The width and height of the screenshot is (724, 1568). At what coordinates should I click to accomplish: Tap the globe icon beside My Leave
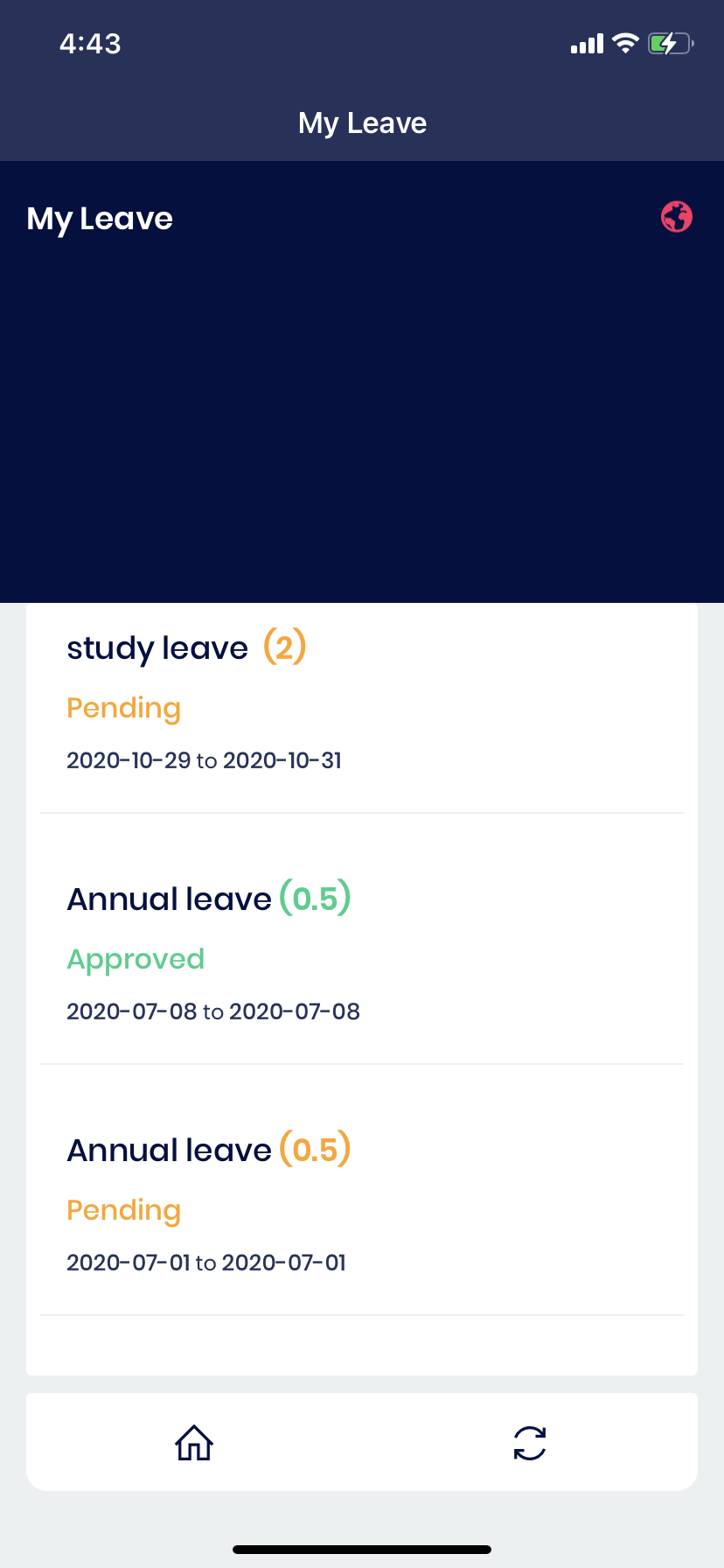(677, 217)
